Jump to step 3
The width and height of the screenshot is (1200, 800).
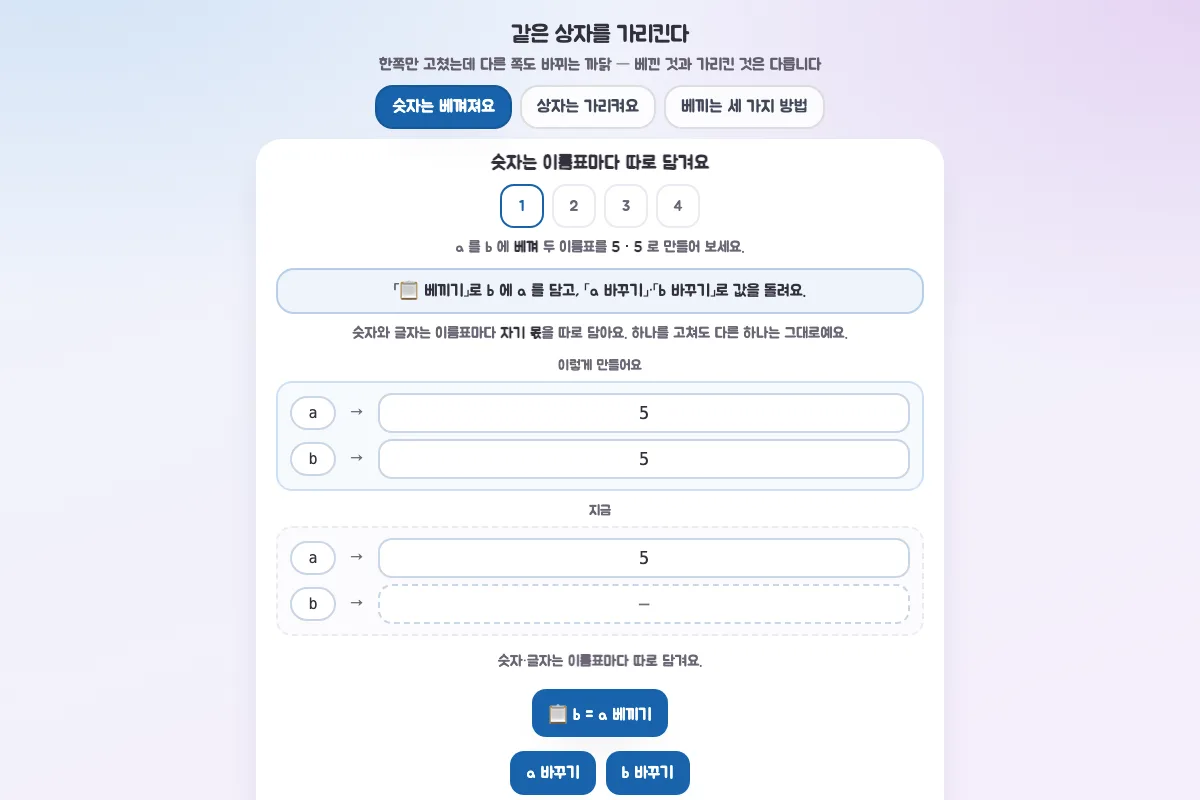[626, 206]
